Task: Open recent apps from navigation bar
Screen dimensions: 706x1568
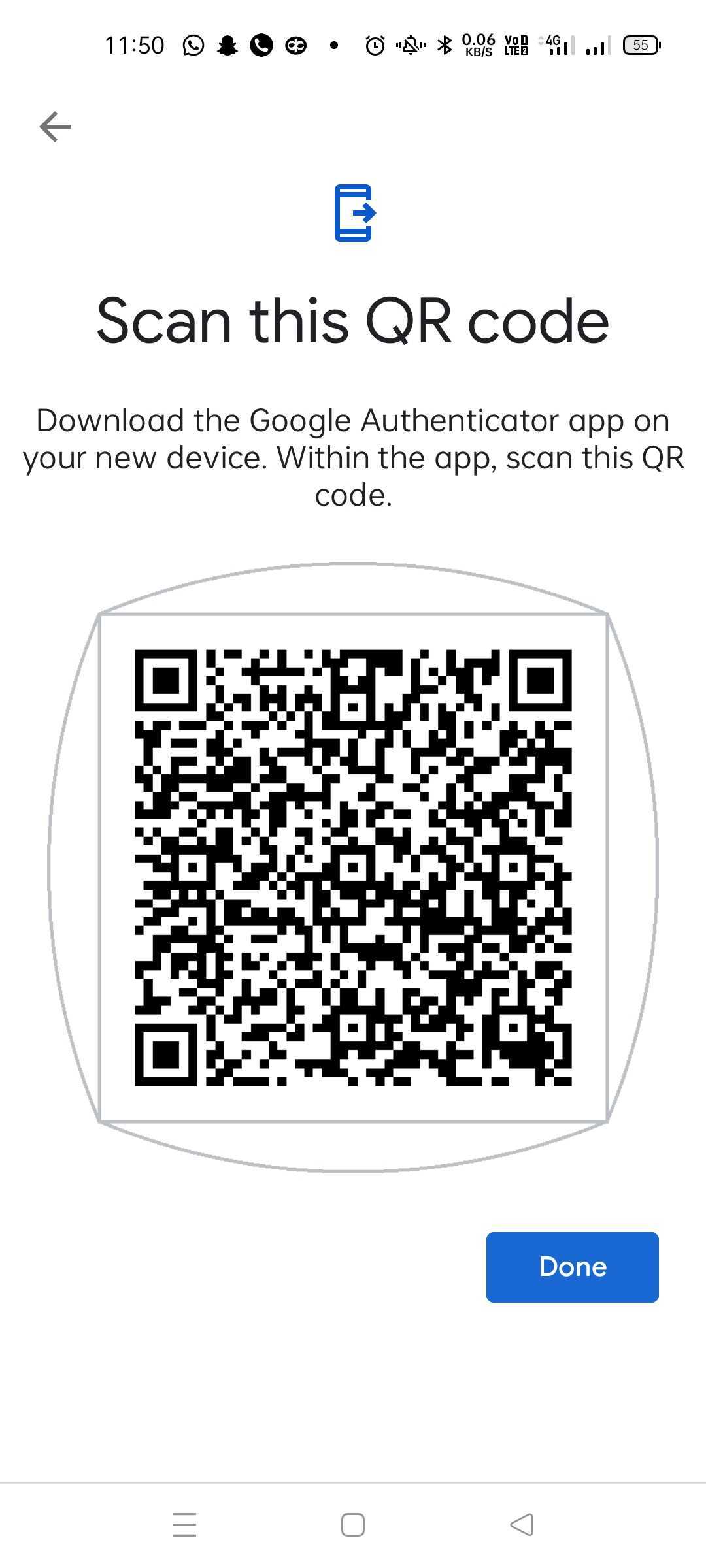Action: [x=184, y=1525]
